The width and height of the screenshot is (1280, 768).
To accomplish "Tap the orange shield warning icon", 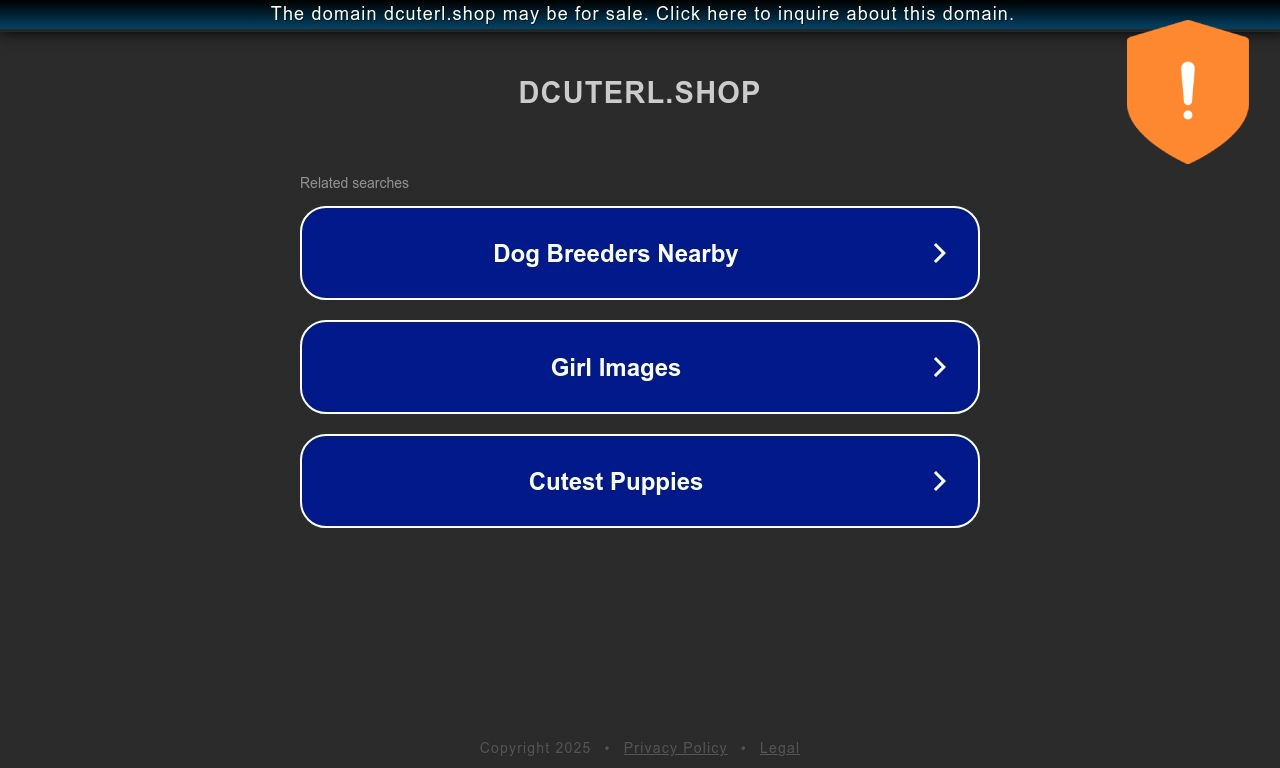I will click(1187, 92).
